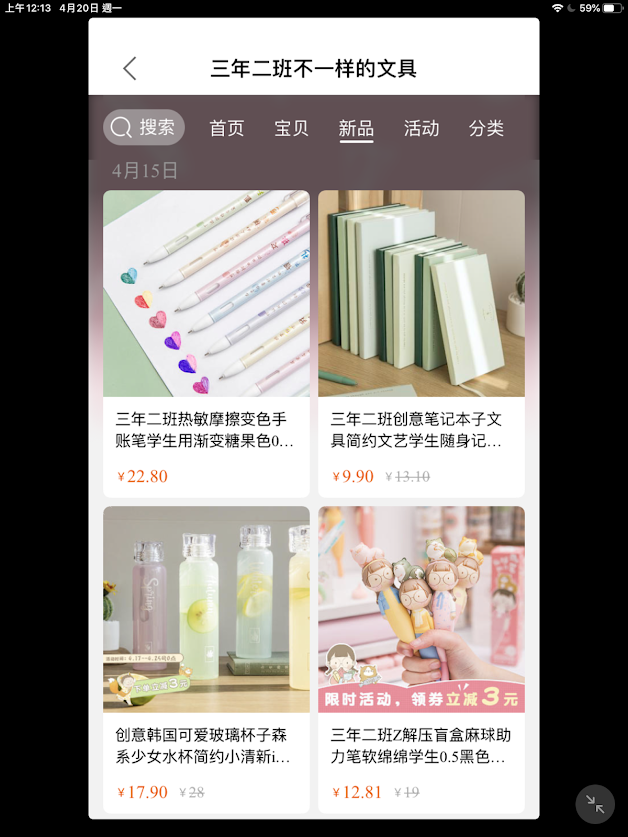
Task: Open the 搜索 search box
Action: (144, 127)
